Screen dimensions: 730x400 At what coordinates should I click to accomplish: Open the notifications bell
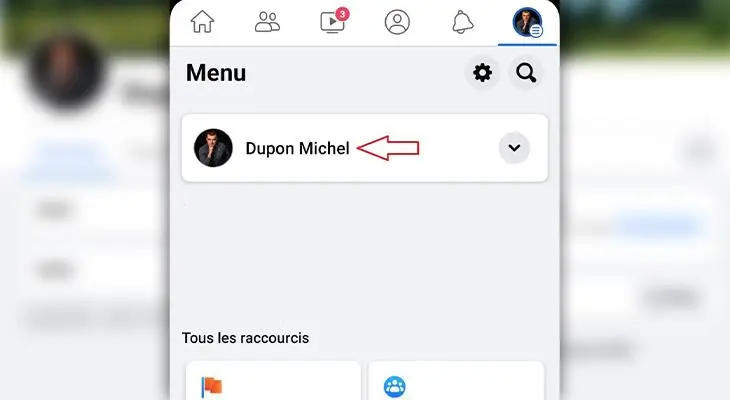tap(462, 21)
